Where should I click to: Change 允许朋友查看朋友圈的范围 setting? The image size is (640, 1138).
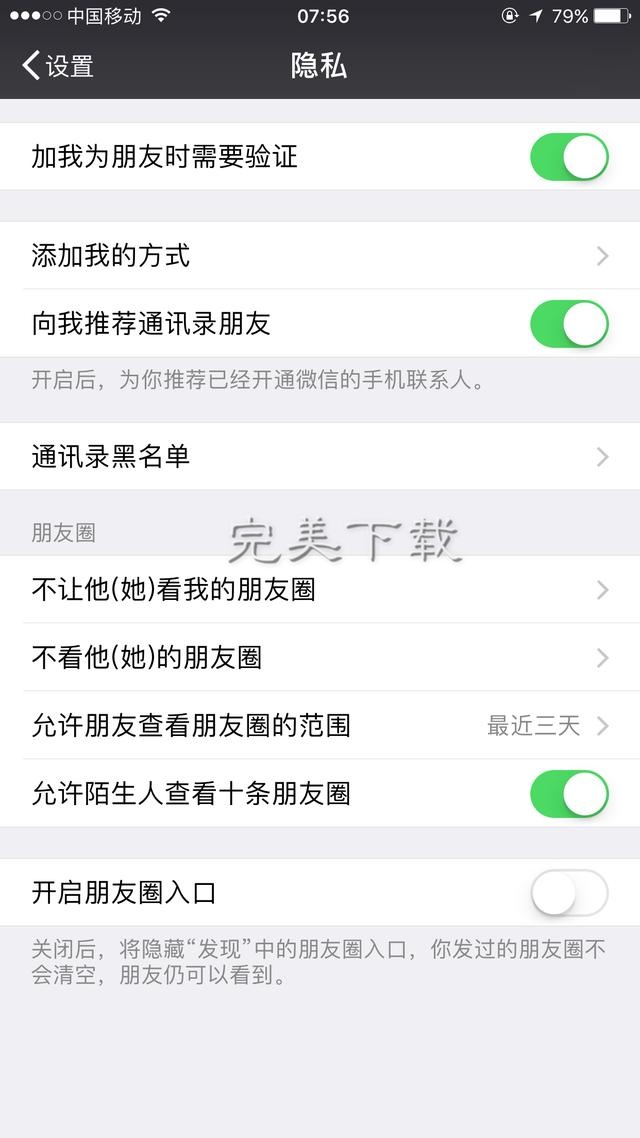(320, 726)
